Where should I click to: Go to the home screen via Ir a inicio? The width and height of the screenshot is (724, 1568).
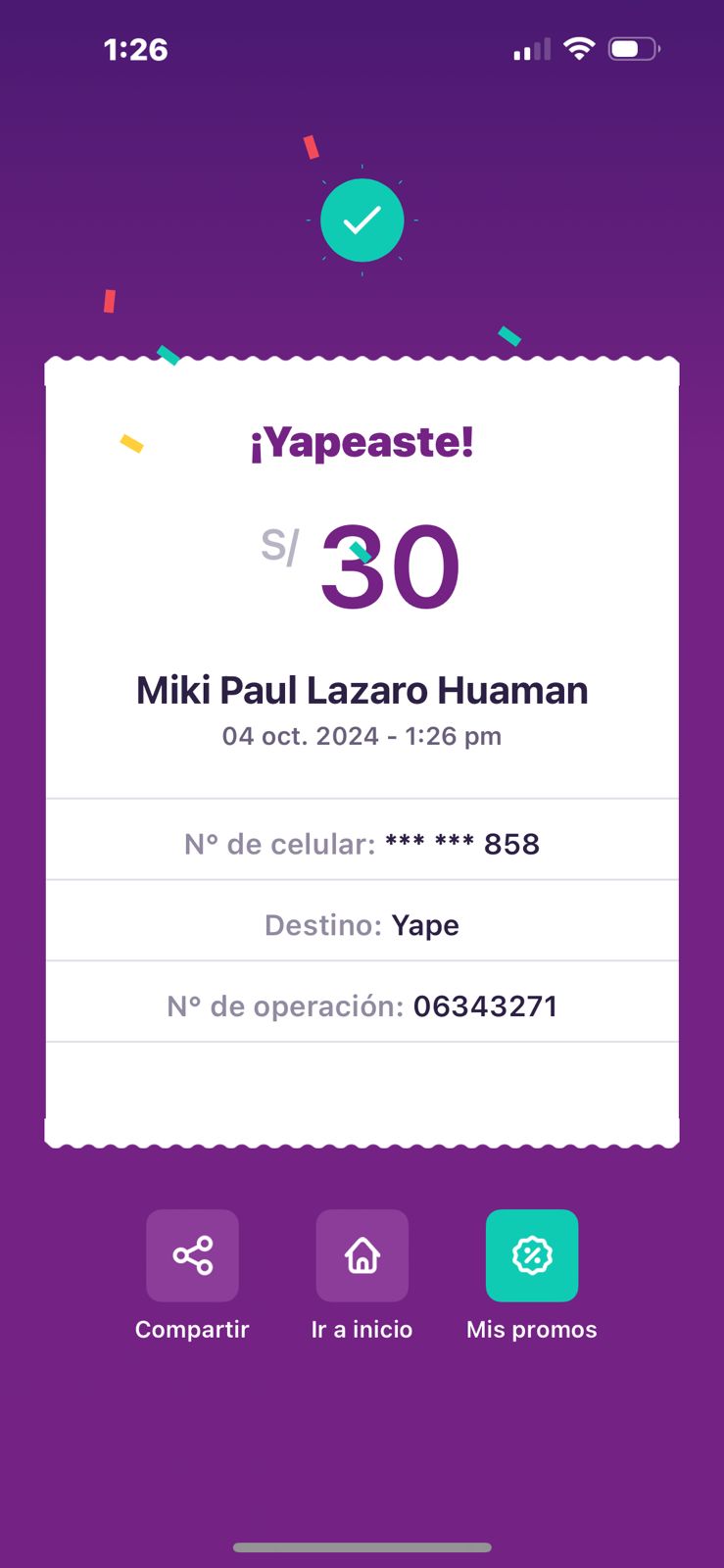(x=362, y=1255)
